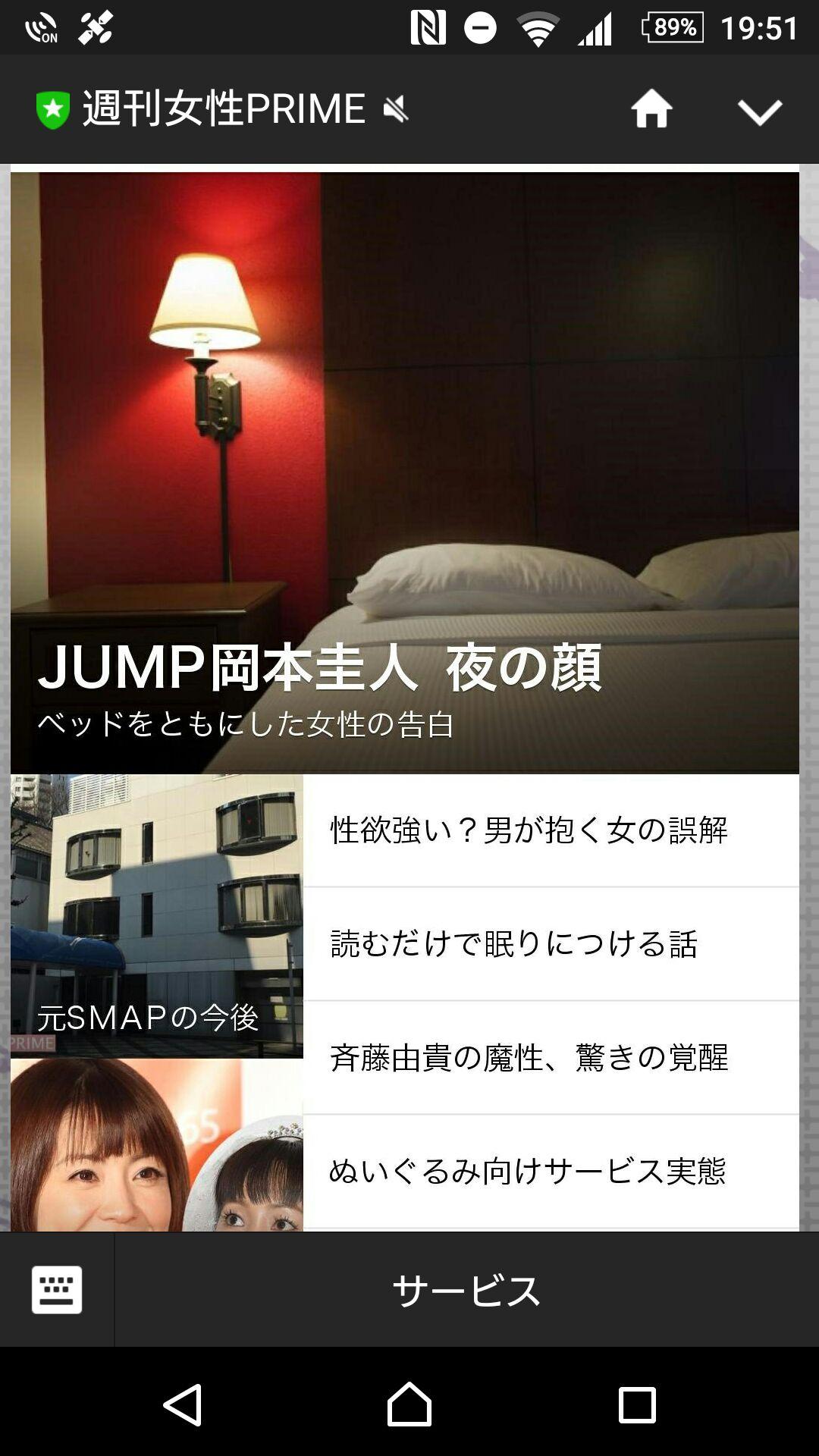Screen dimensions: 819x1456
Task: Tap the system back button
Action: (x=183, y=1405)
